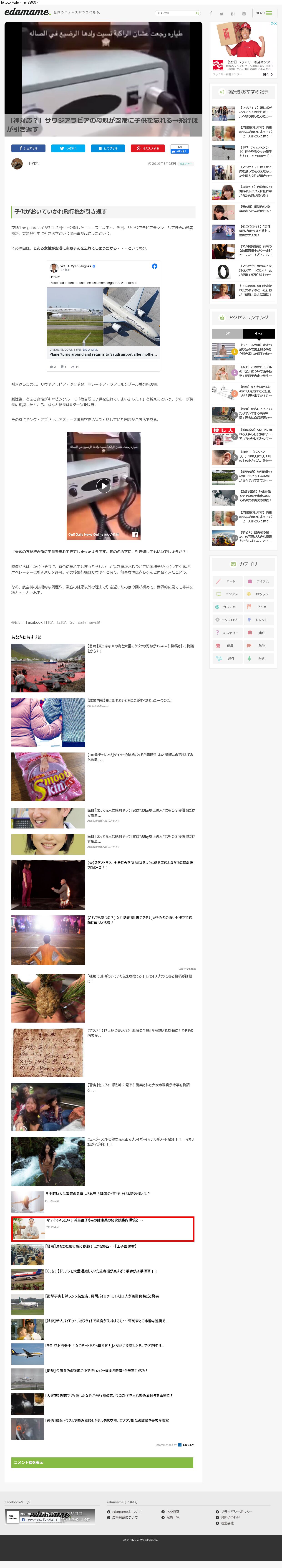
Task: Select the すべて ranking tab
Action: pos(259,334)
